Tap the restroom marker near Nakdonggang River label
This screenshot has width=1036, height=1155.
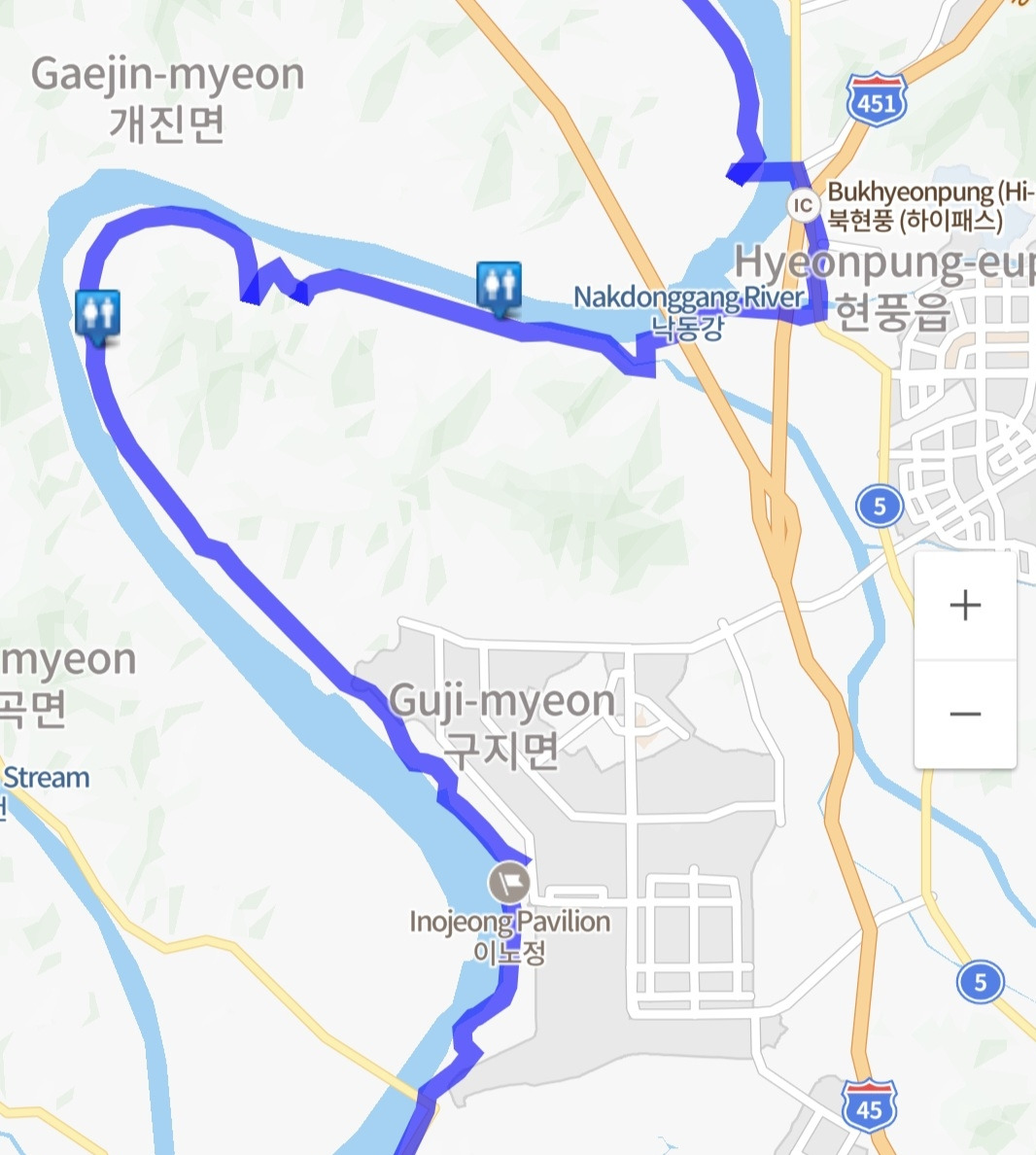pyautogui.click(x=500, y=288)
